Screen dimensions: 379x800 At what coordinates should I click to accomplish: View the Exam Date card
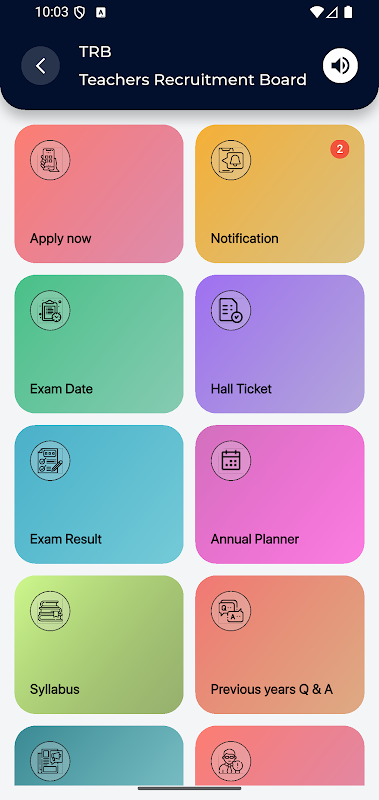click(98, 344)
